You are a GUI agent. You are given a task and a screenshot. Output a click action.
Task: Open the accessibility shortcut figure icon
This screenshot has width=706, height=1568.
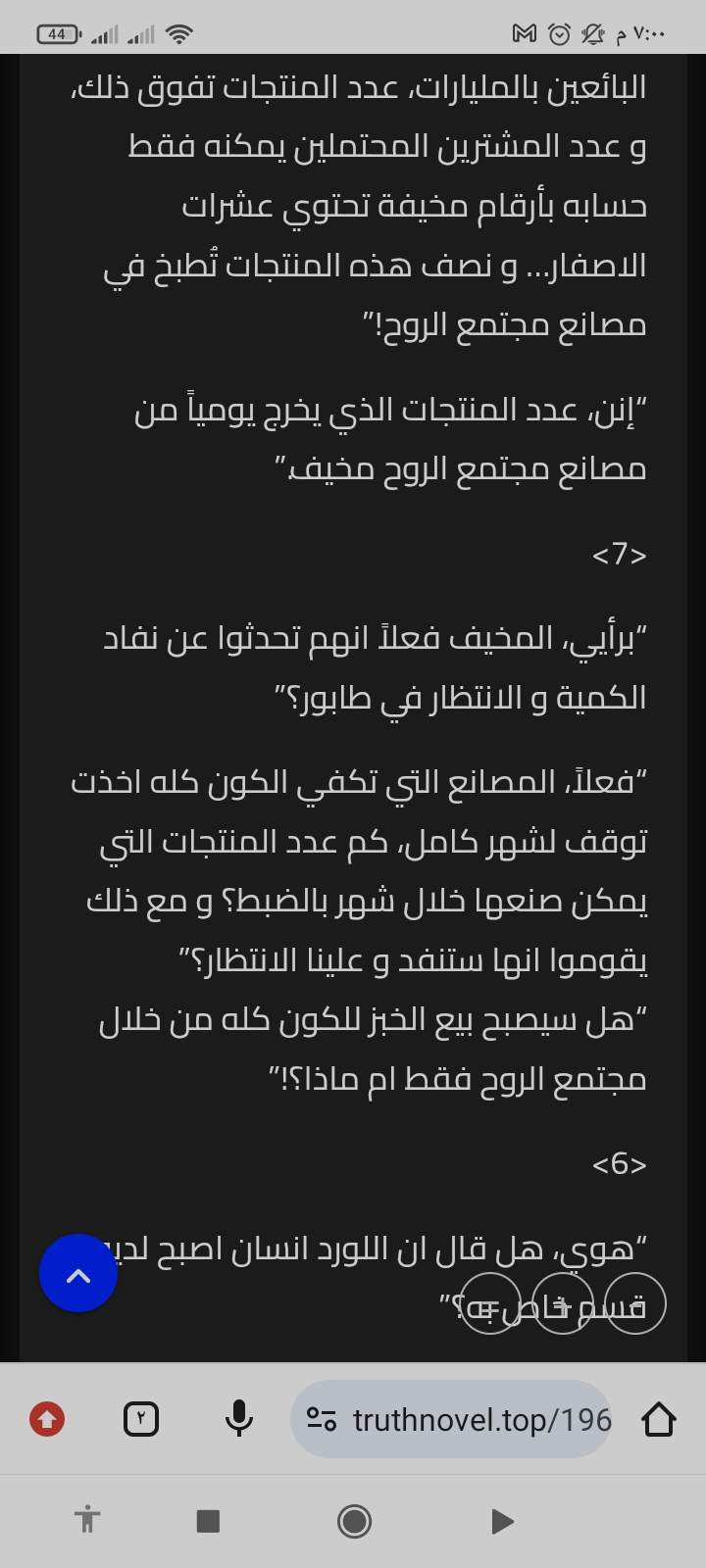[87, 1521]
